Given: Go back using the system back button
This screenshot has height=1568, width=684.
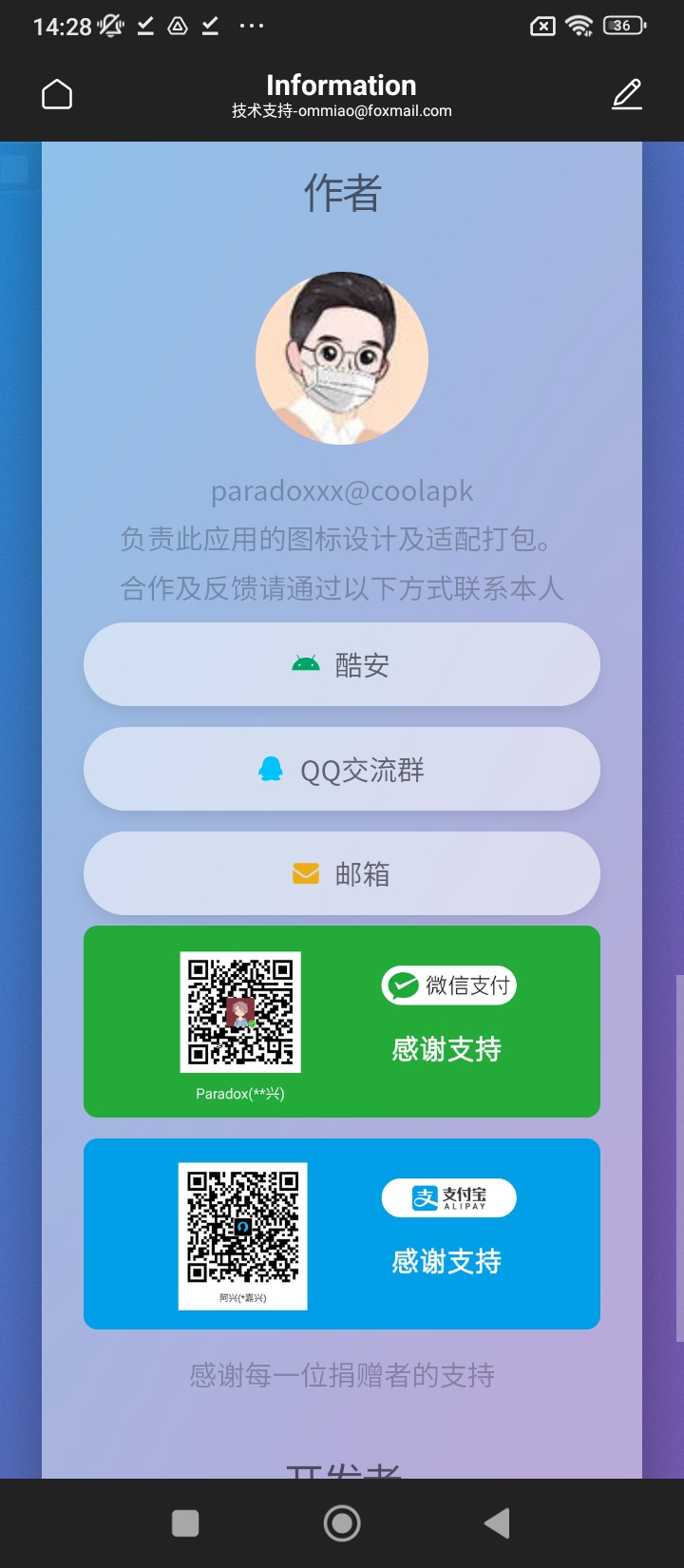Looking at the screenshot, I should [497, 1523].
